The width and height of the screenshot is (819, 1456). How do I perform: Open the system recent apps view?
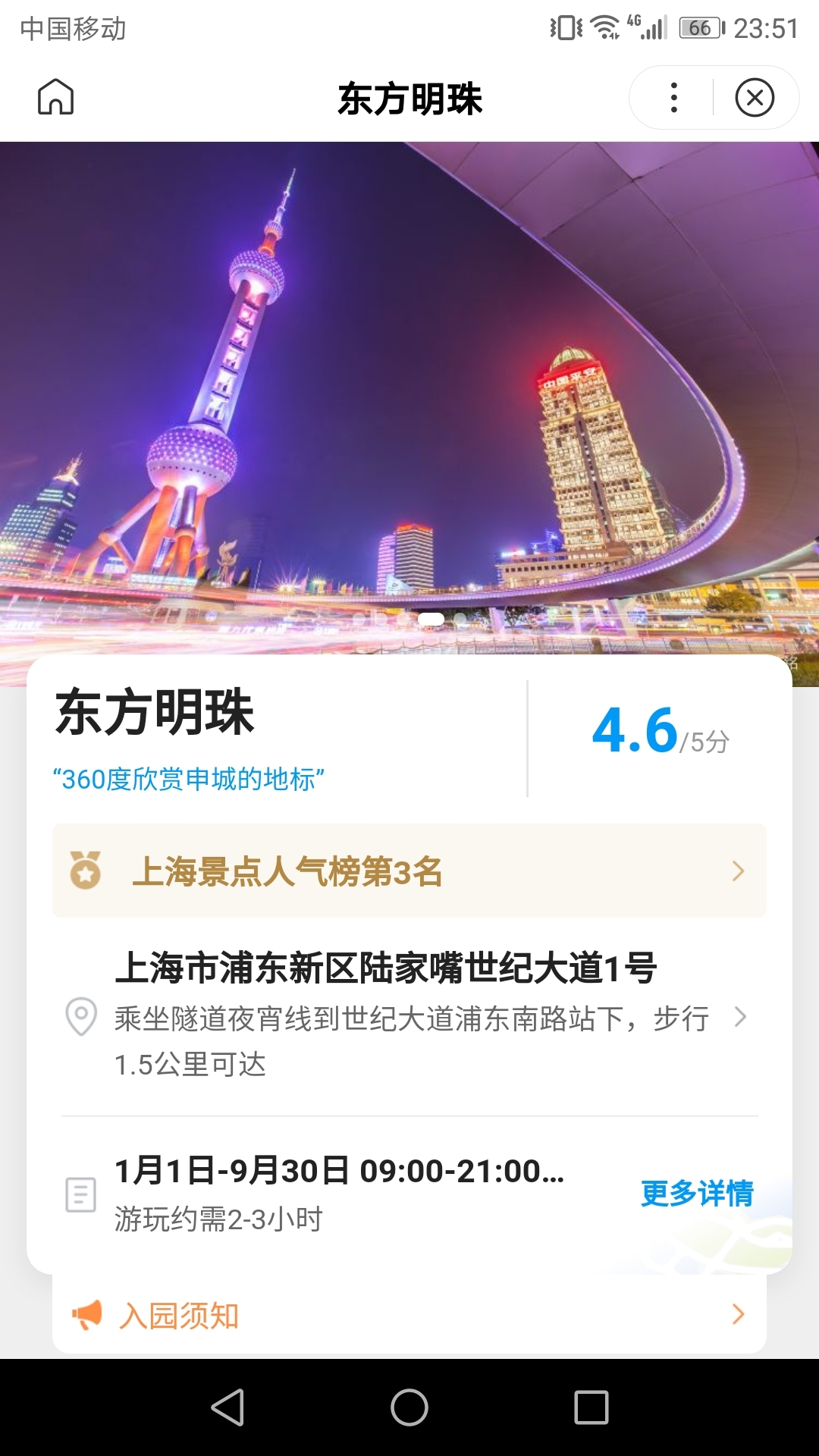[x=591, y=1407]
